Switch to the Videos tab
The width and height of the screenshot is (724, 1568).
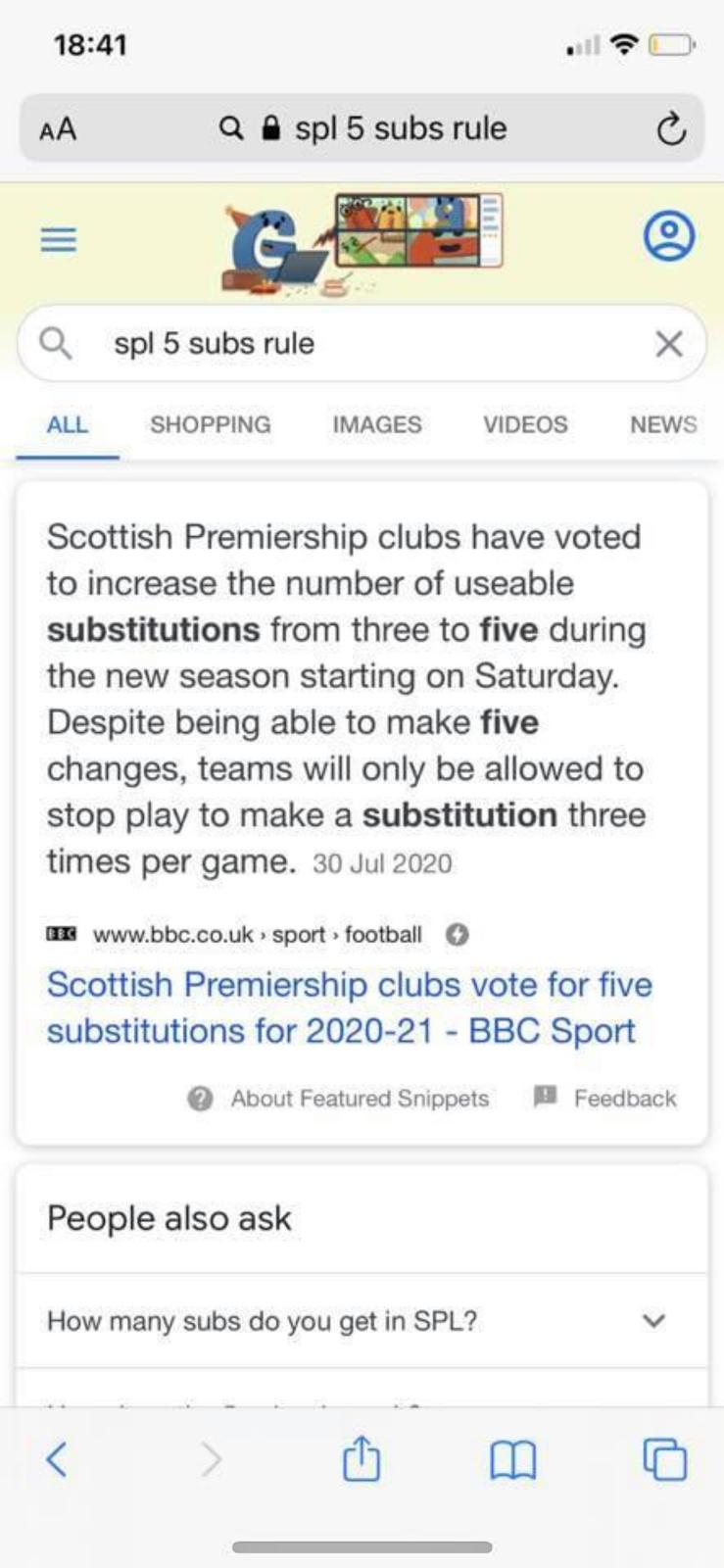(525, 424)
